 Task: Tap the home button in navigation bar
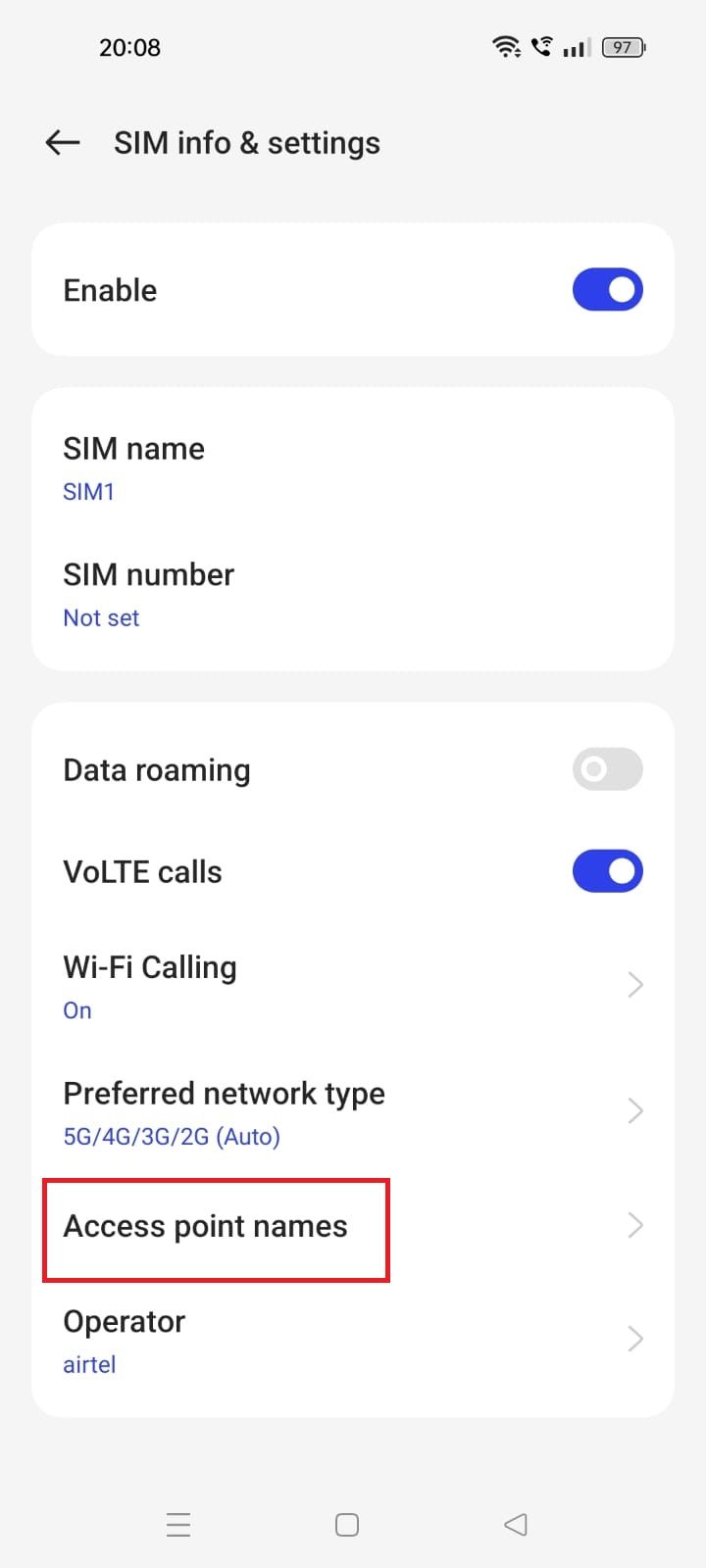coord(346,1525)
